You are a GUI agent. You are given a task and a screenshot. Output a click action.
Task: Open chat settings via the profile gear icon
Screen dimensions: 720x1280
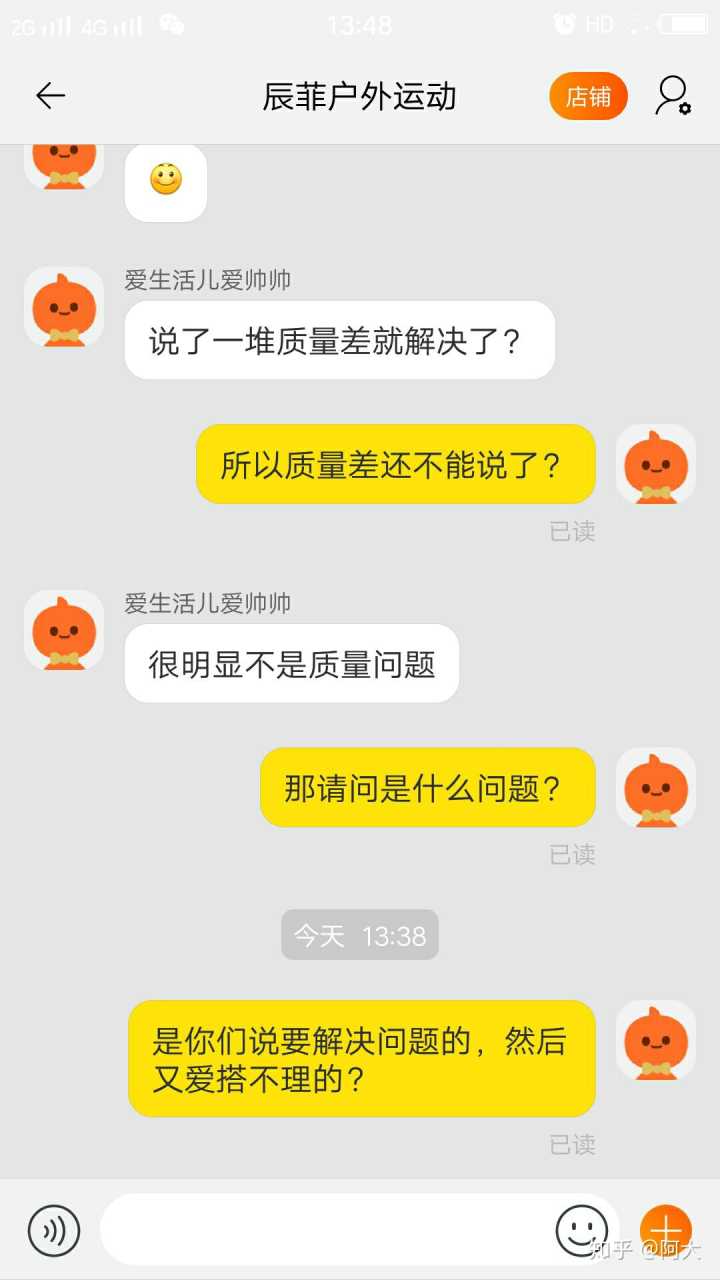click(x=673, y=96)
